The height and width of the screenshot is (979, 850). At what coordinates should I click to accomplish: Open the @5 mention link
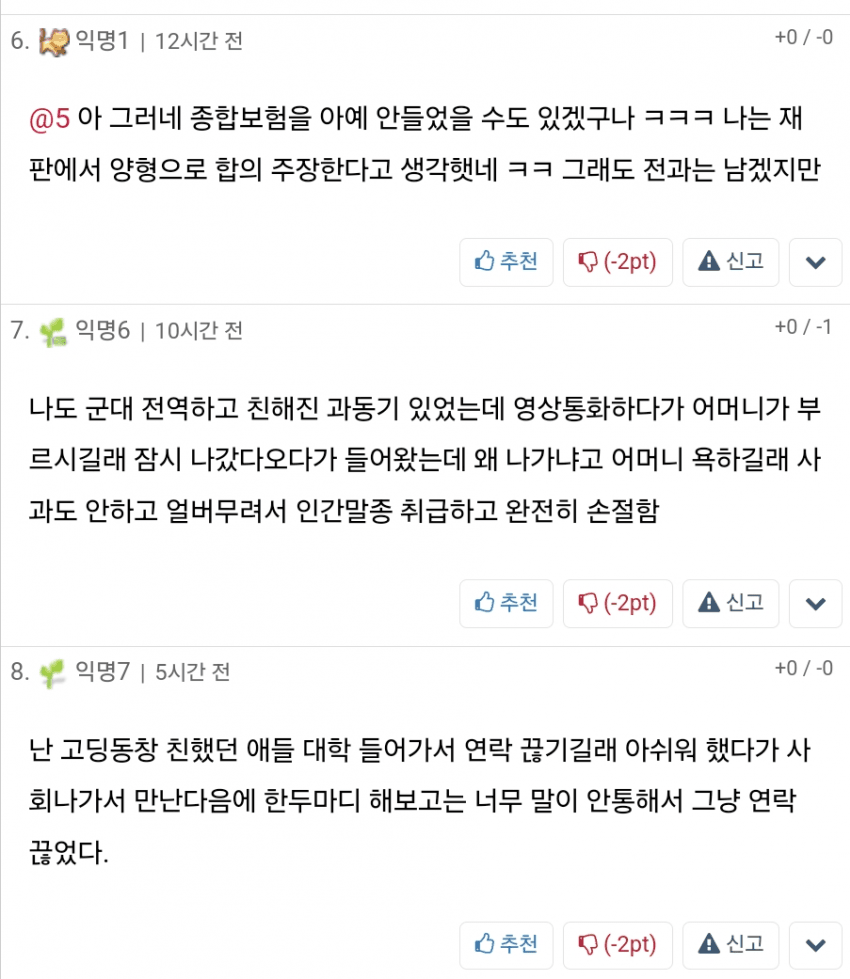tap(49, 119)
